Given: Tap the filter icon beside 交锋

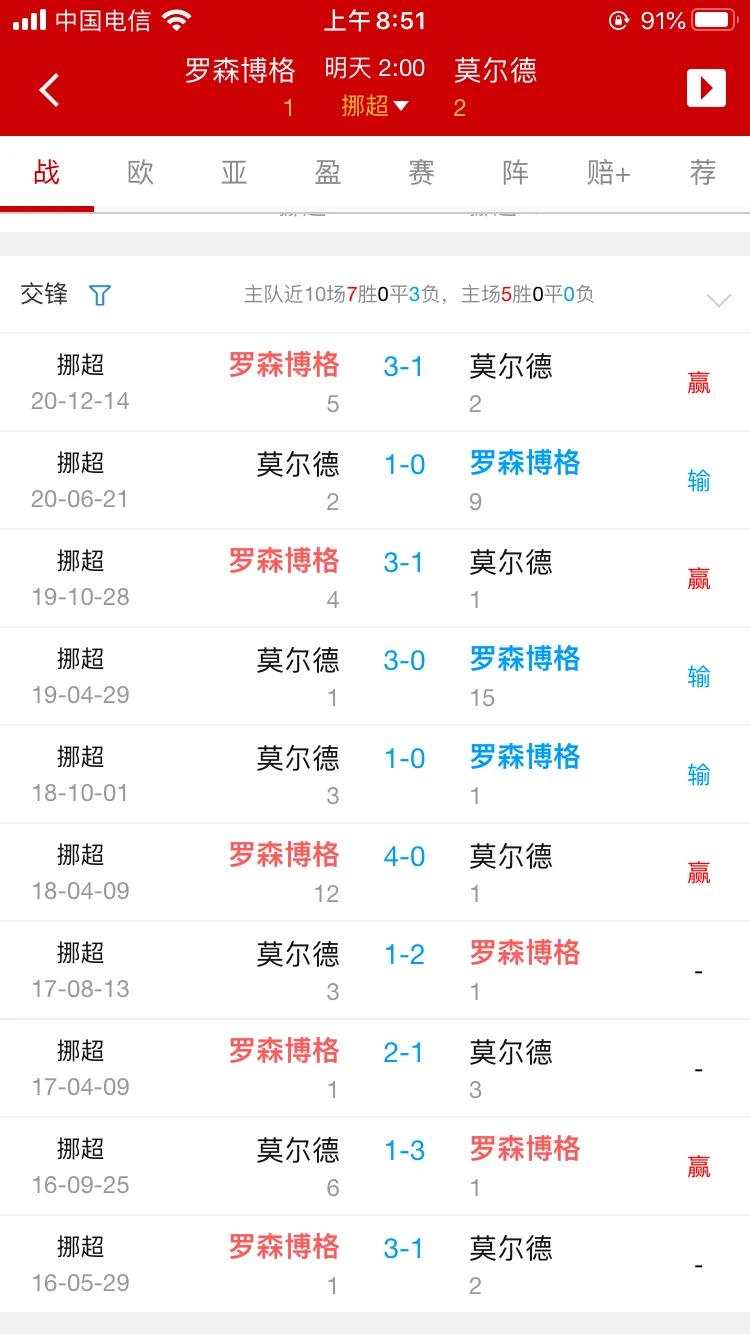Looking at the screenshot, I should [98, 295].
